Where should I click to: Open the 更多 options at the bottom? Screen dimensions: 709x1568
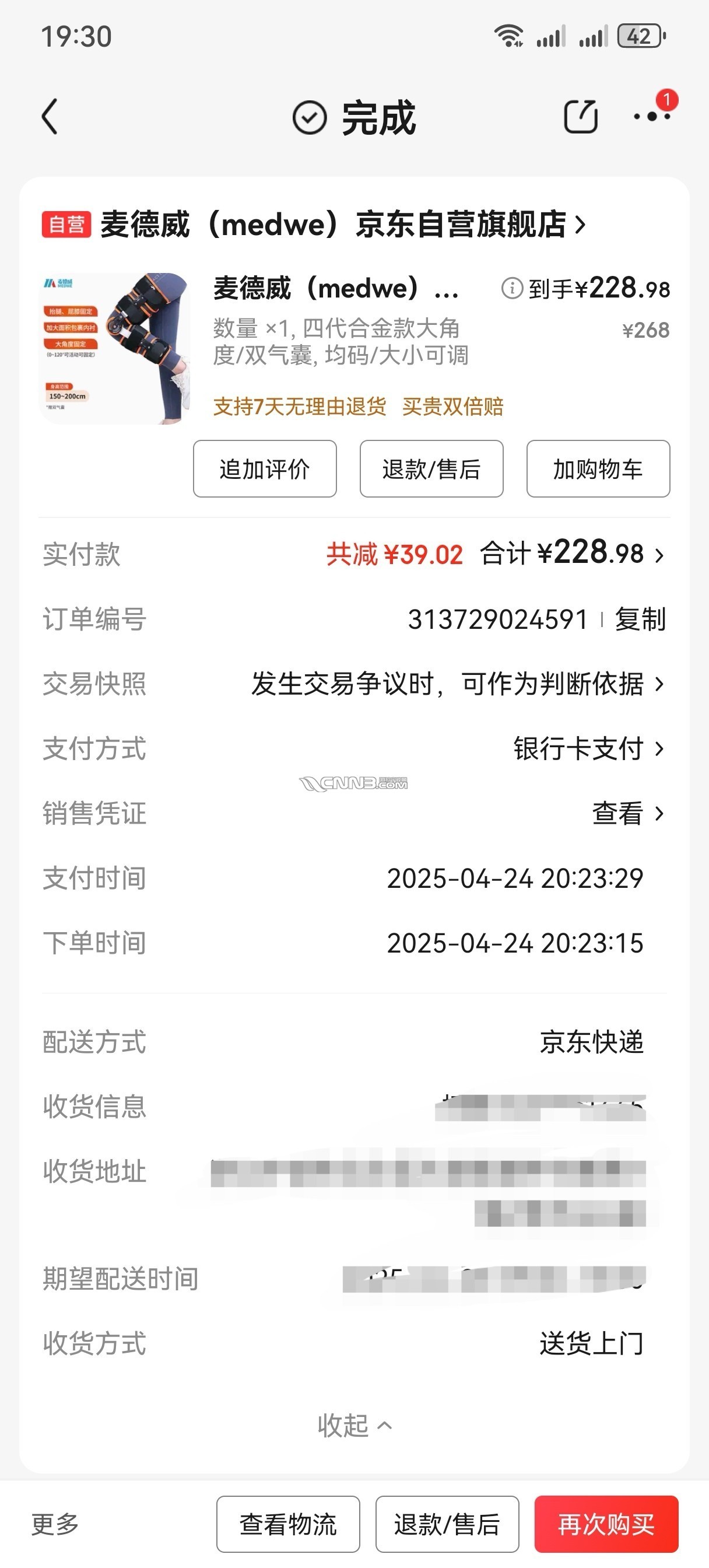tap(55, 1524)
